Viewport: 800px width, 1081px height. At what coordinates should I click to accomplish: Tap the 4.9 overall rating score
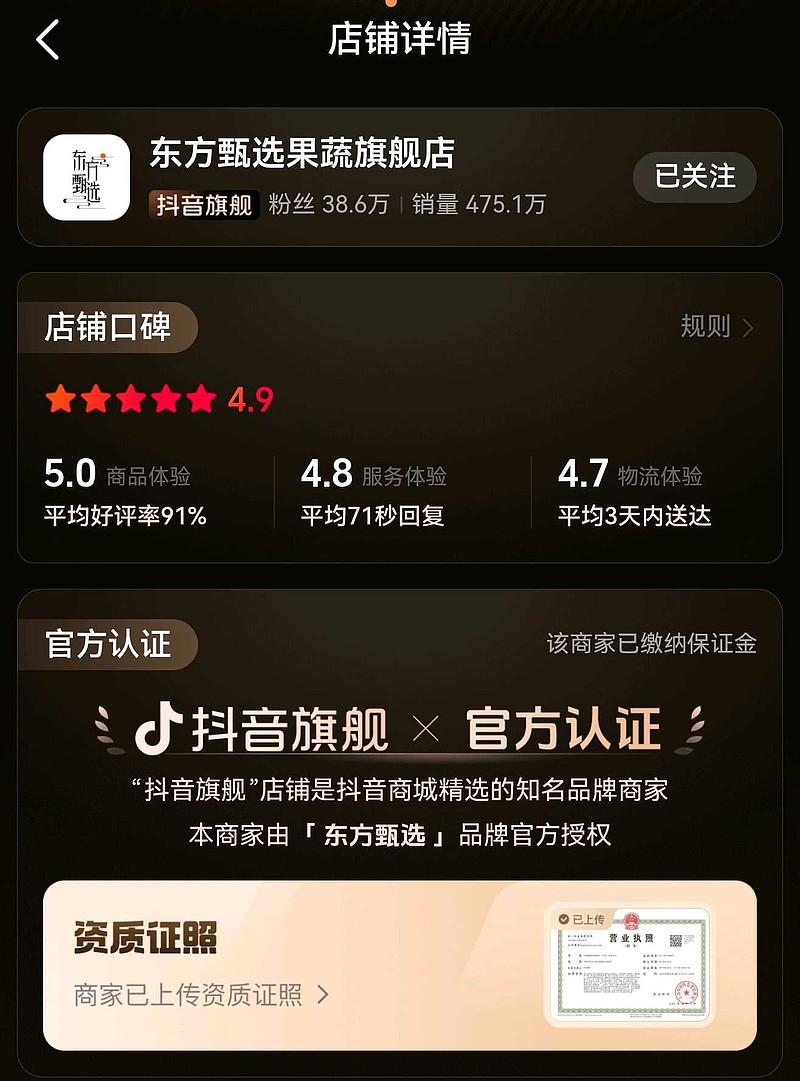tap(248, 399)
